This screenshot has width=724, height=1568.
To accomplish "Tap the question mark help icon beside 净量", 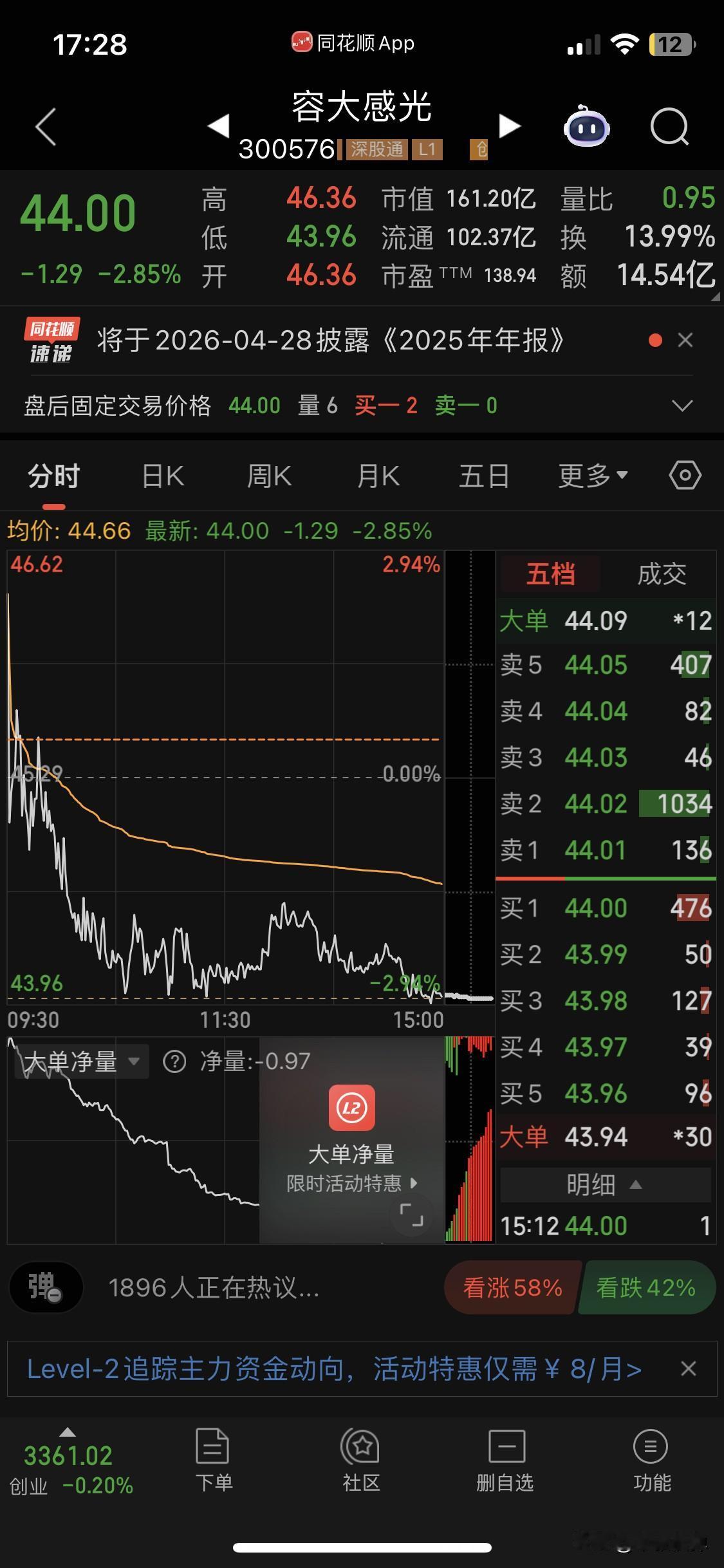I will pos(172,1061).
